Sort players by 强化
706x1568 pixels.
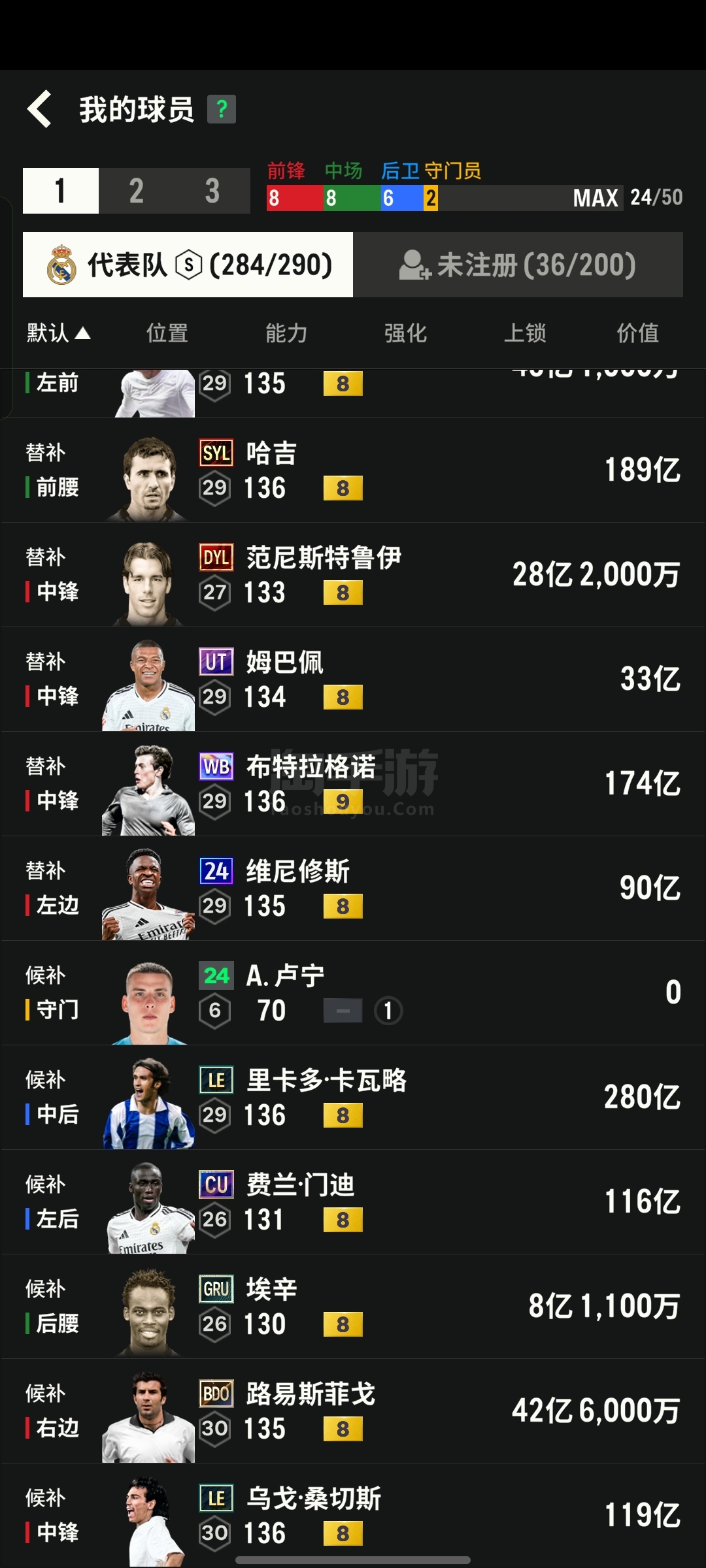[x=405, y=333]
